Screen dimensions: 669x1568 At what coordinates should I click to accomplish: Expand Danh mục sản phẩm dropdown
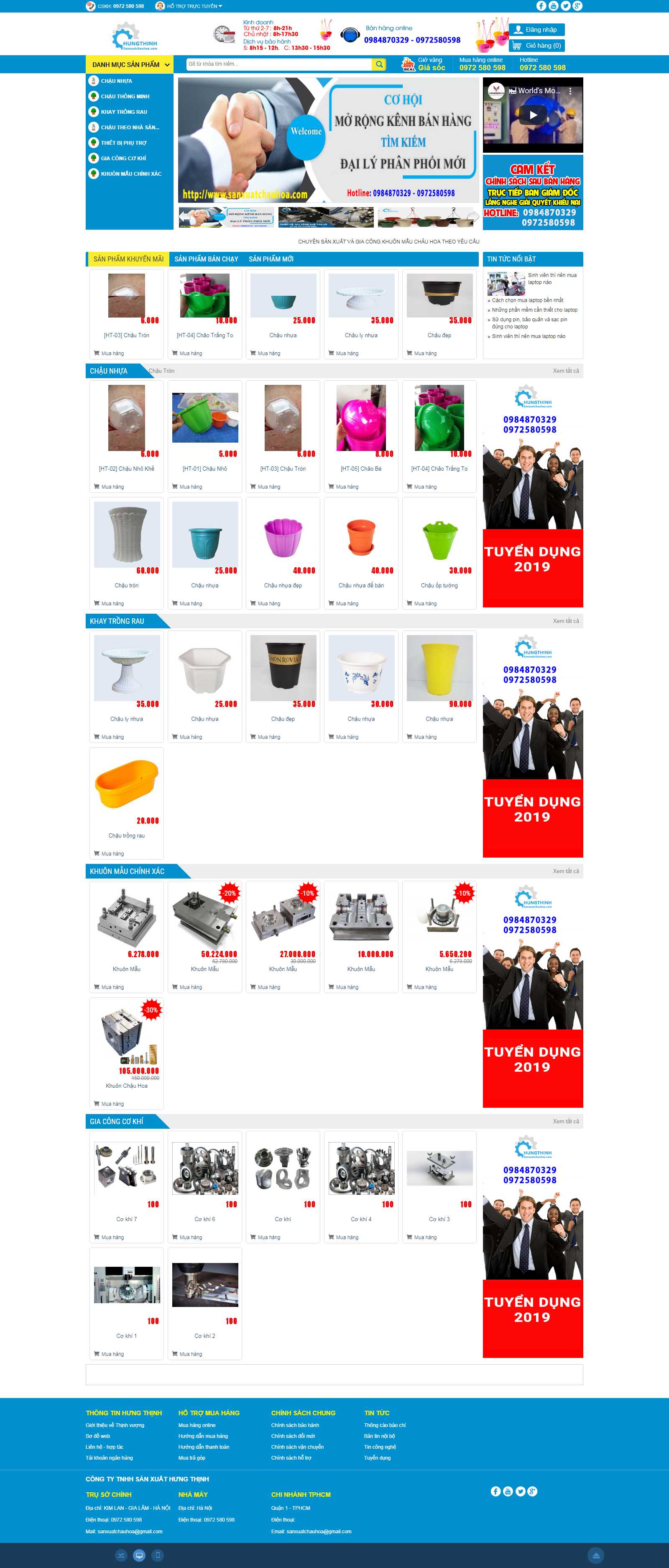pos(130,64)
